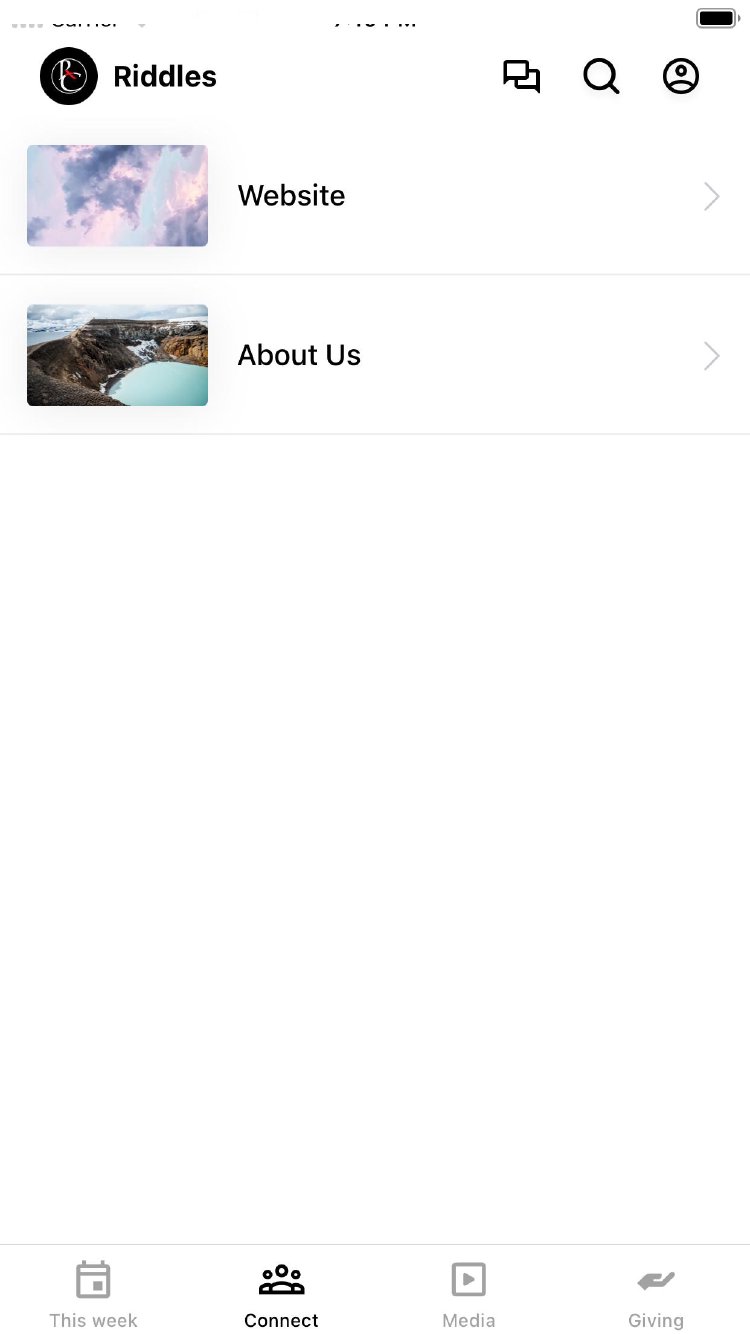
Task: Go to the Media tab
Action: 468,1294
